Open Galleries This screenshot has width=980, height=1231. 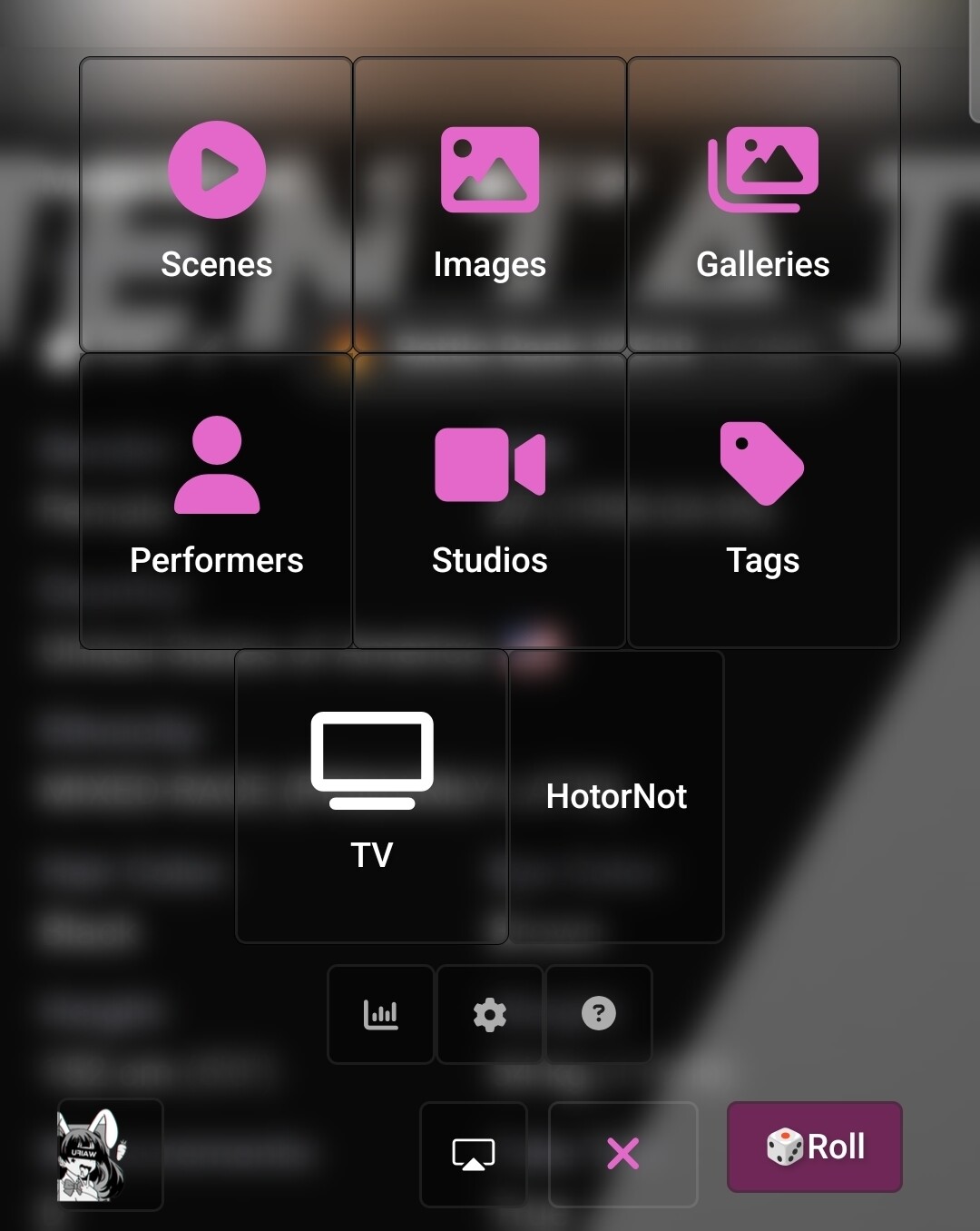763,205
